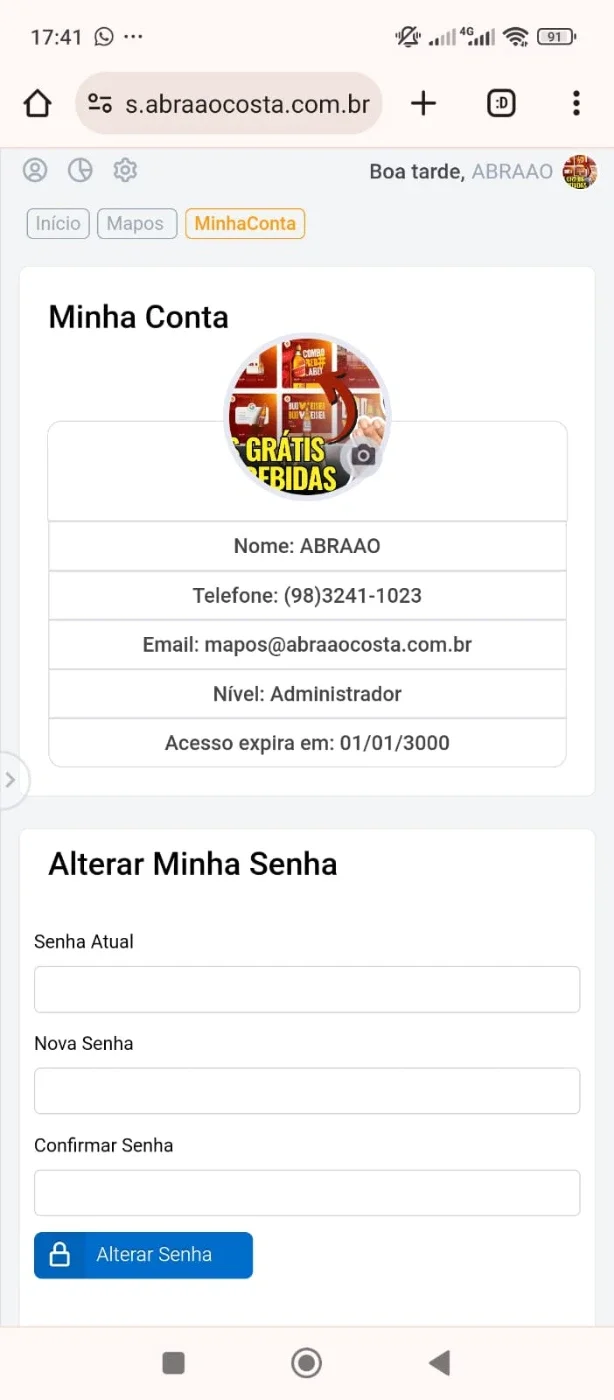Open the browser address bar
This screenshot has width=614, height=1400.
click(229, 103)
